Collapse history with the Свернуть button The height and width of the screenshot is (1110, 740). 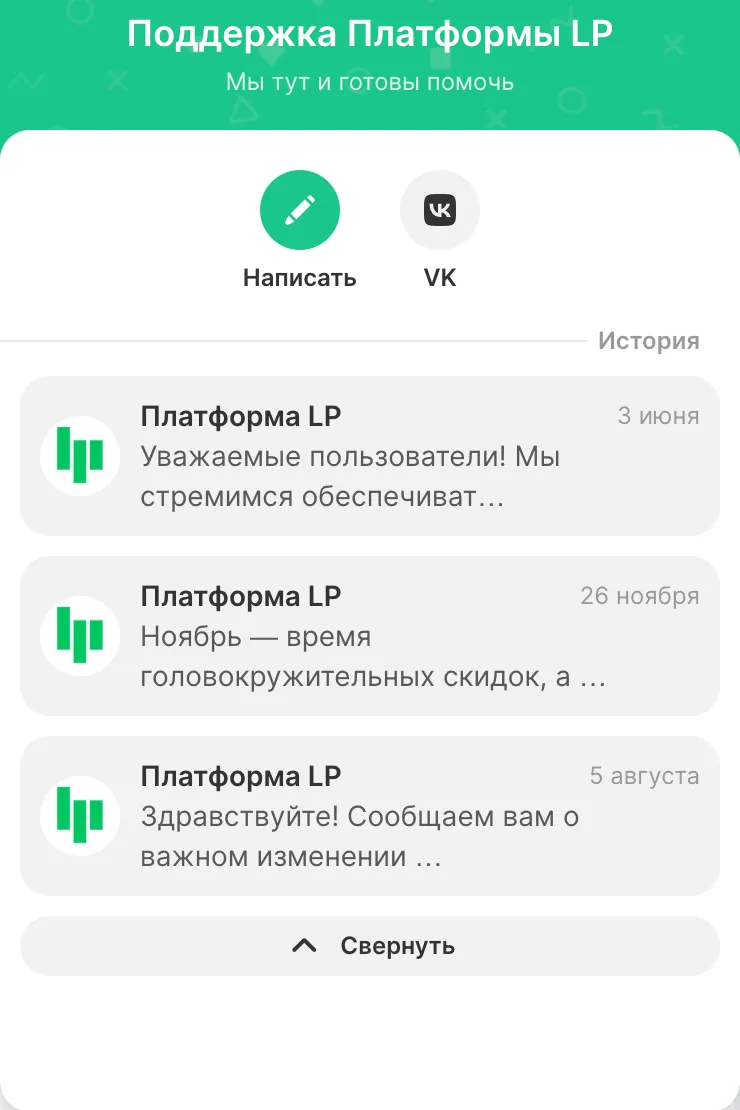tap(370, 946)
